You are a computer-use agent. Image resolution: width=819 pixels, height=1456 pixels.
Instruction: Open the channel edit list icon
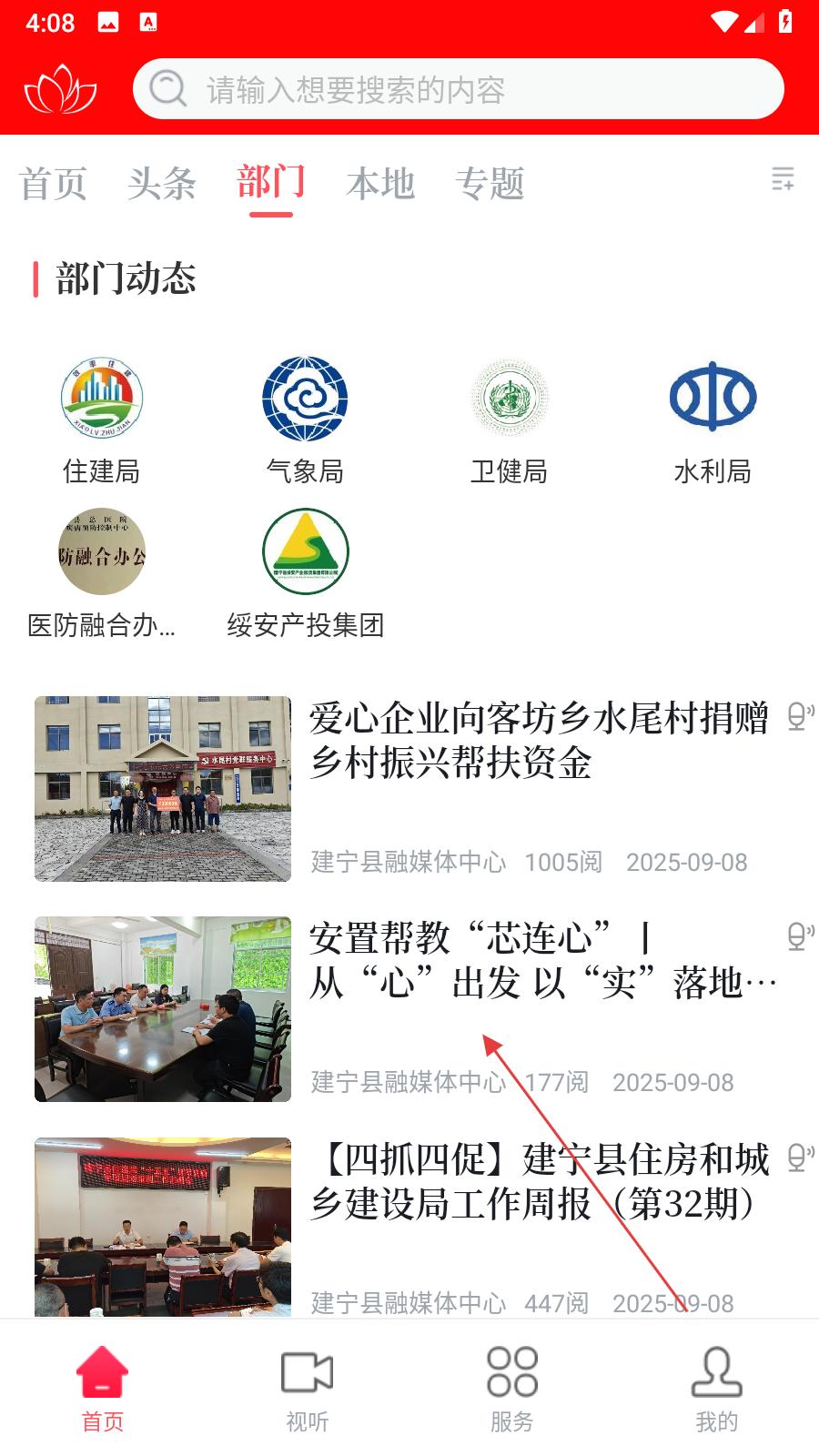point(783,178)
